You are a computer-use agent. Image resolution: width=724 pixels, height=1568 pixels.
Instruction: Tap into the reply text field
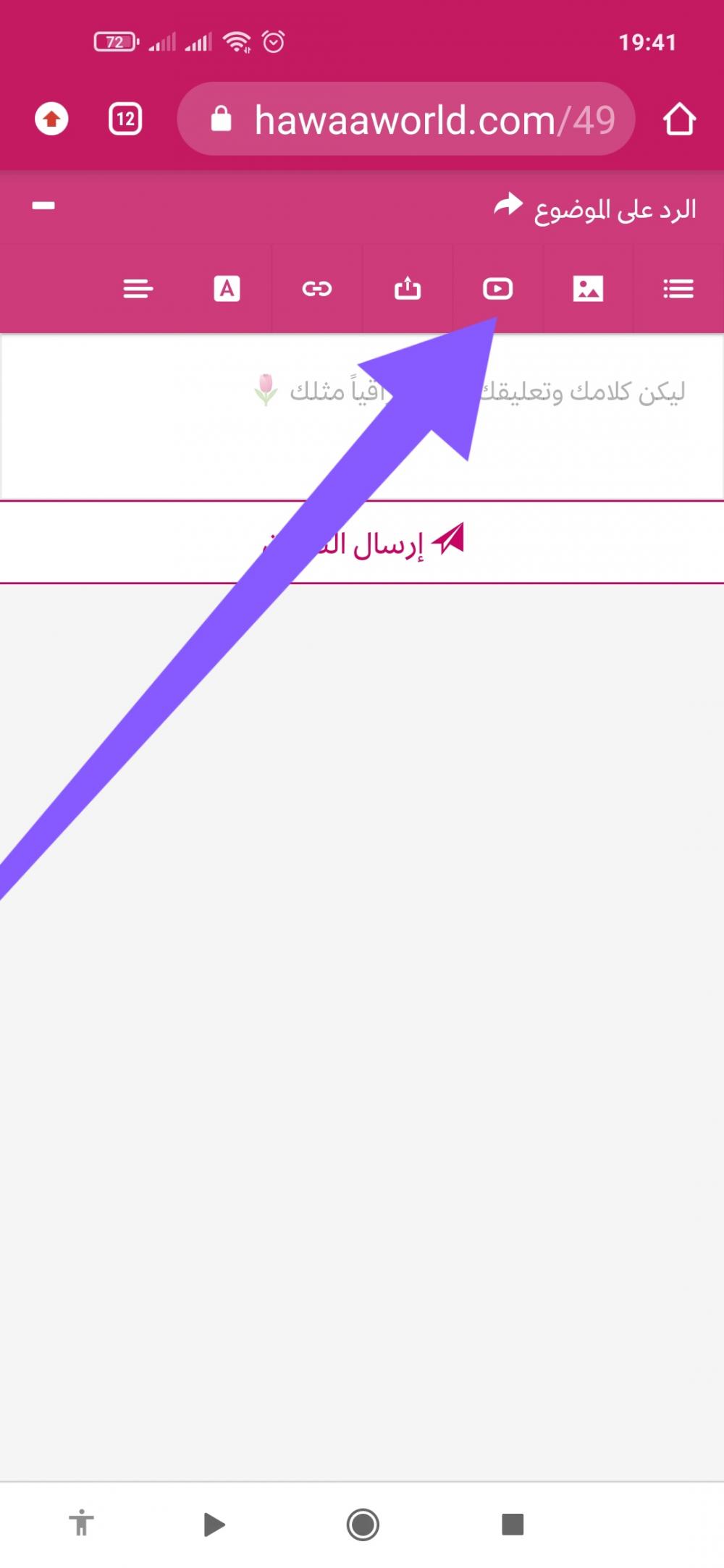(362, 416)
